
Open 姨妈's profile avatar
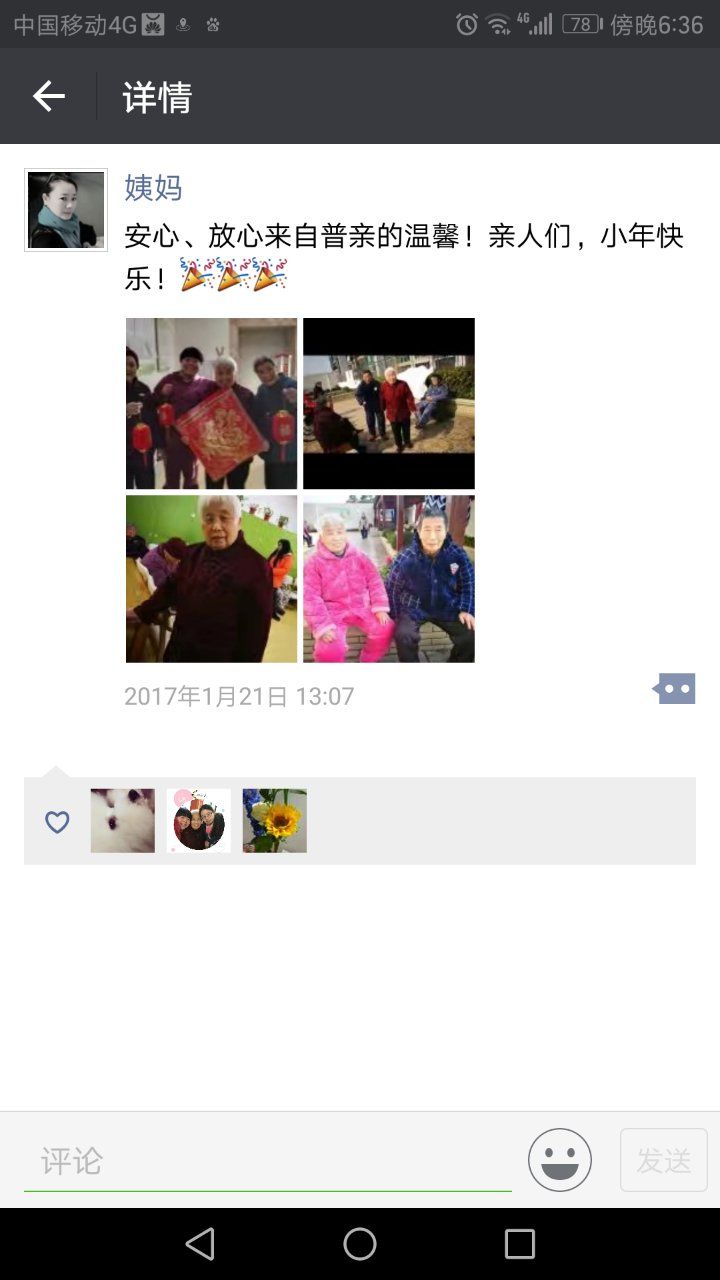pyautogui.click(x=66, y=210)
